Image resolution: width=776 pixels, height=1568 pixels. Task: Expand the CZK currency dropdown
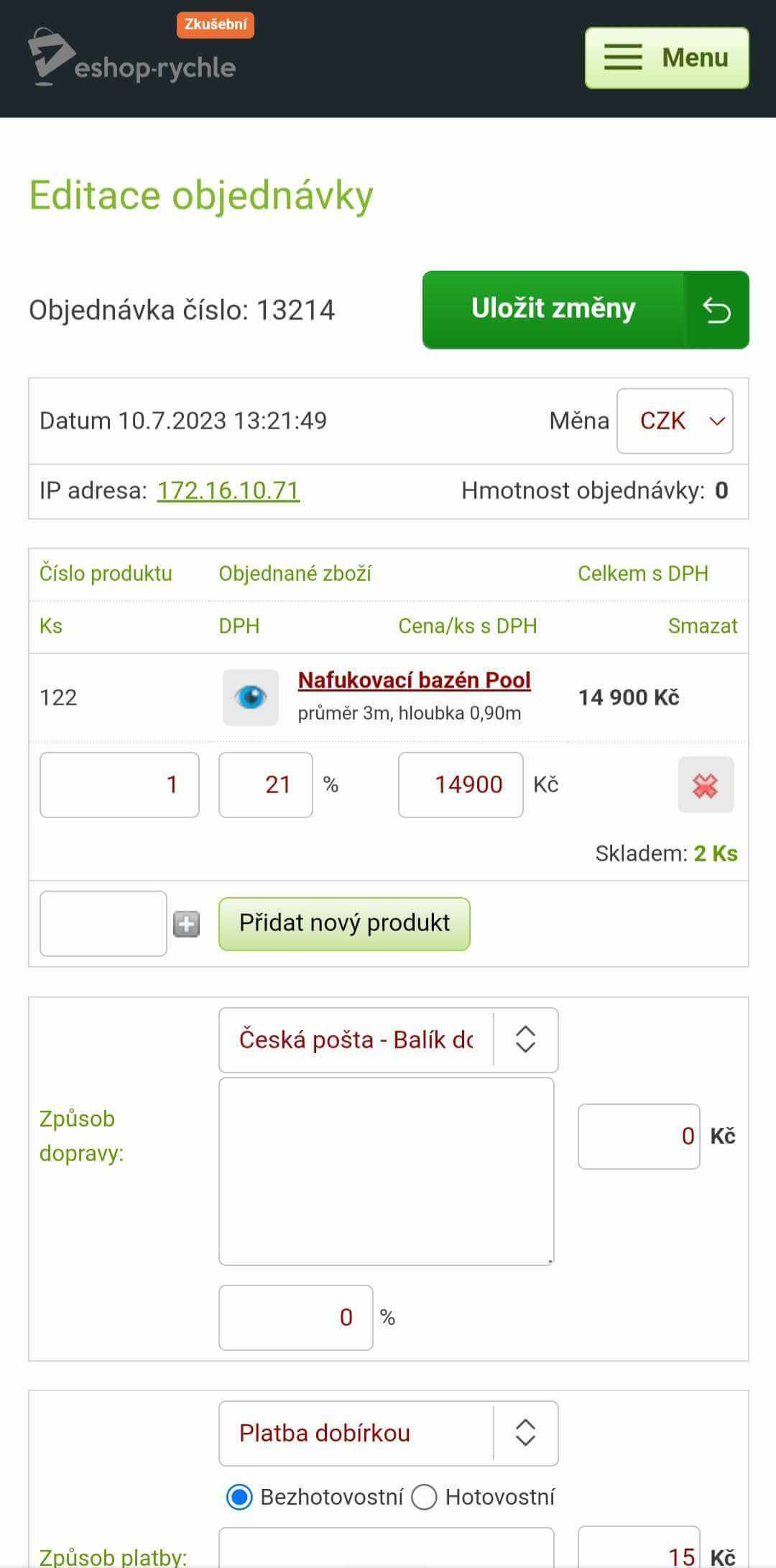click(675, 421)
